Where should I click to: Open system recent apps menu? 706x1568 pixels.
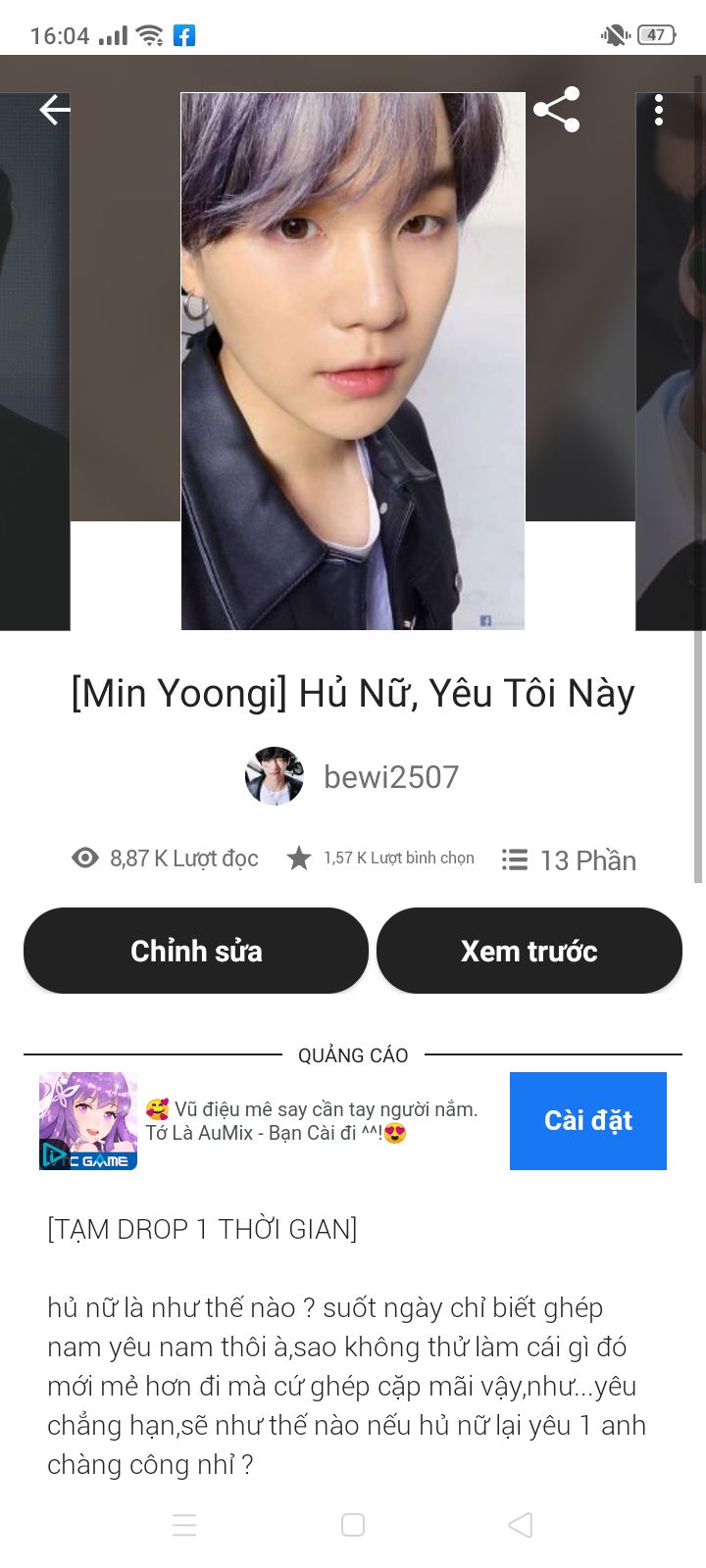(184, 1525)
